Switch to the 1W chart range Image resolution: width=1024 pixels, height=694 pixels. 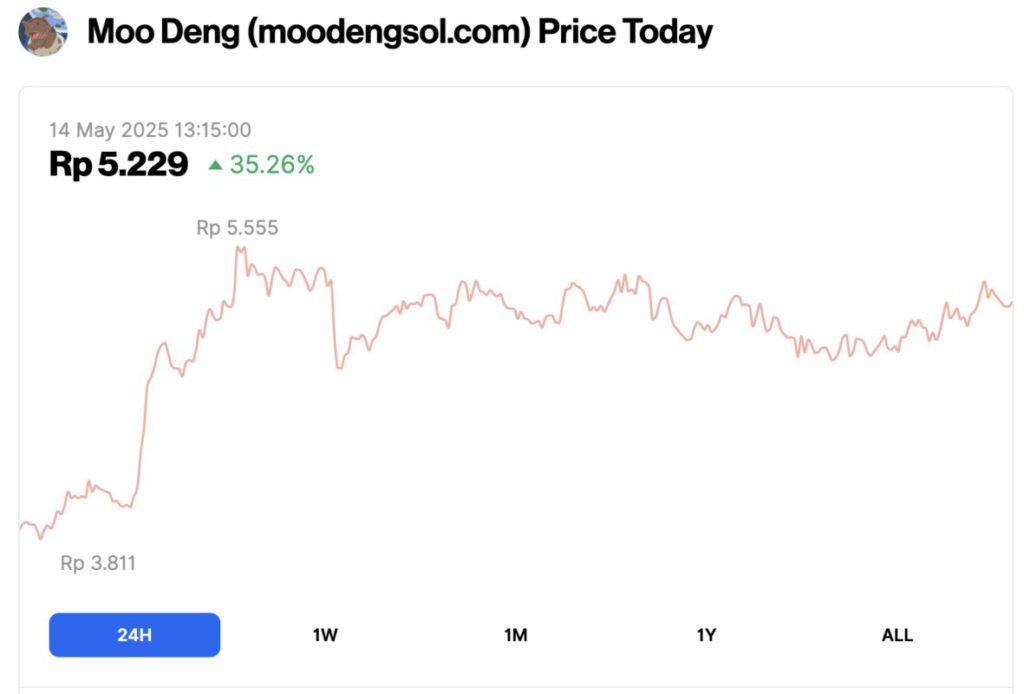325,635
